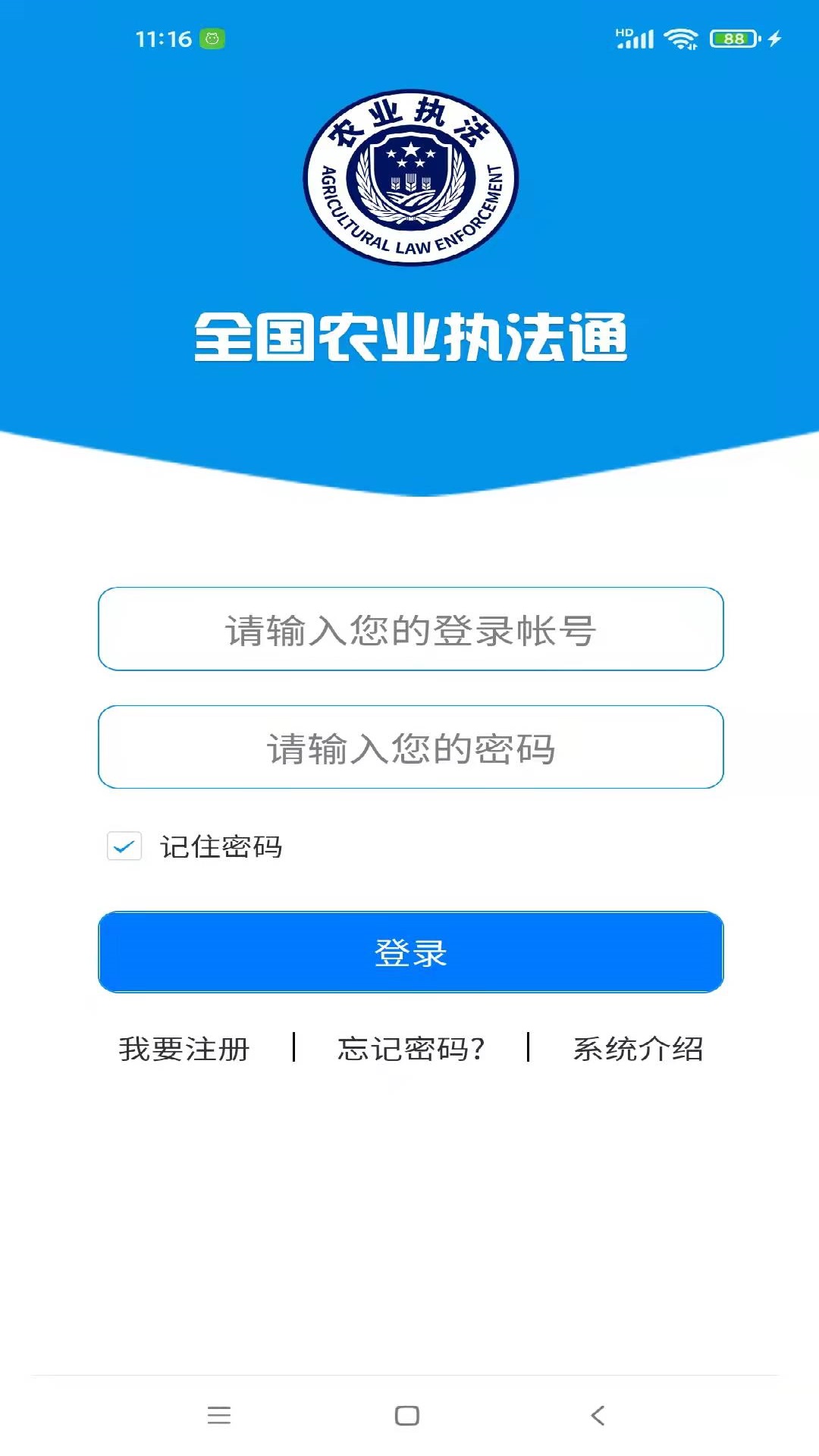Image resolution: width=819 pixels, height=1456 pixels.
Task: Open 忘记密码? link
Action: [x=410, y=1050]
